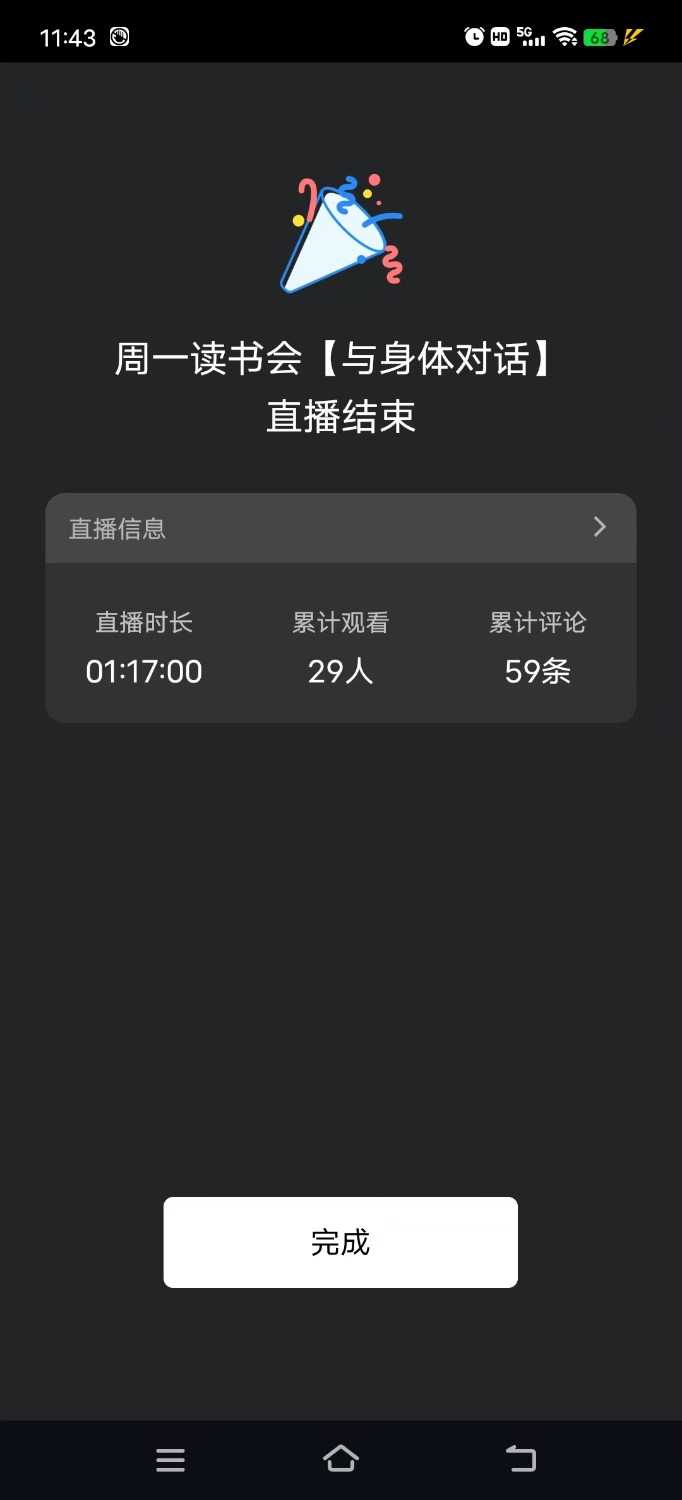Go back with the system back button
Screen dimensions: 682x1500
pos(521,1459)
